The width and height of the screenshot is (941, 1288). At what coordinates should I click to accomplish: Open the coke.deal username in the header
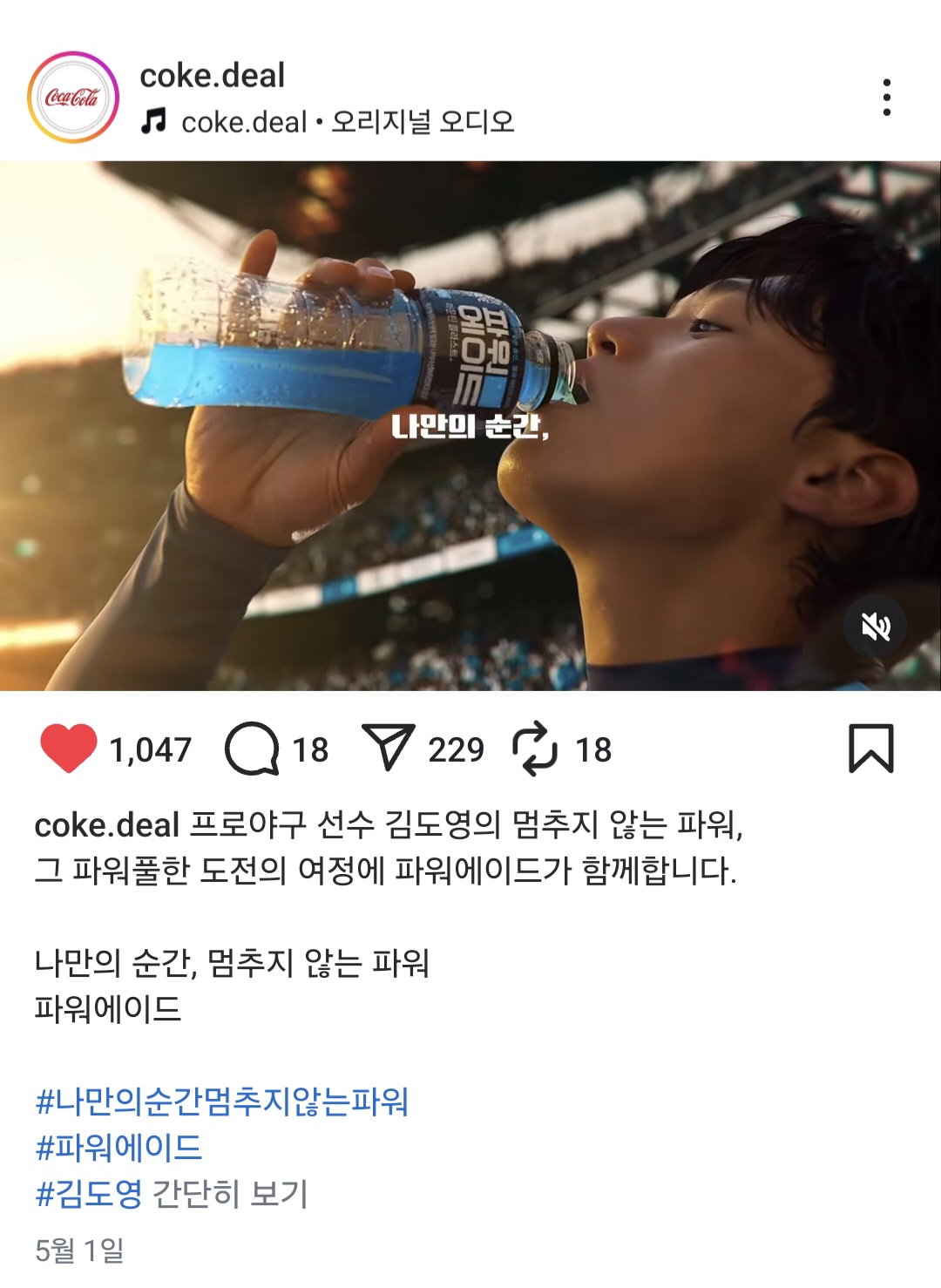point(212,76)
